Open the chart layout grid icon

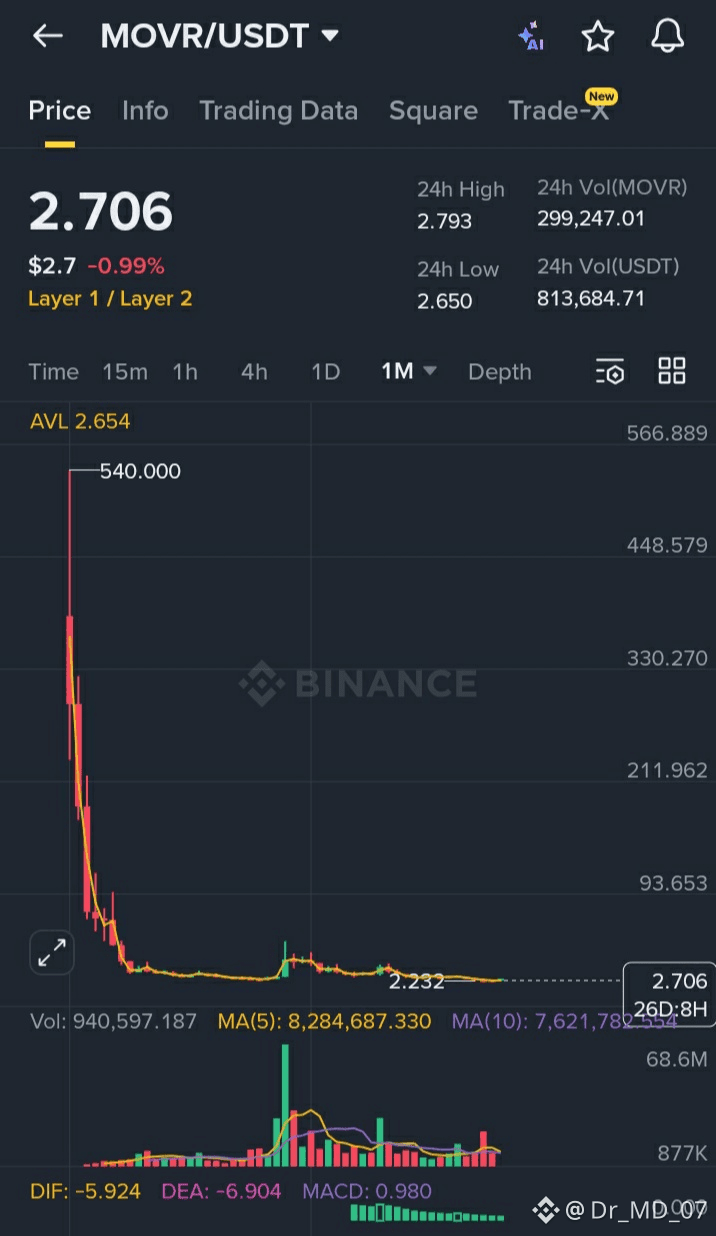coord(672,371)
